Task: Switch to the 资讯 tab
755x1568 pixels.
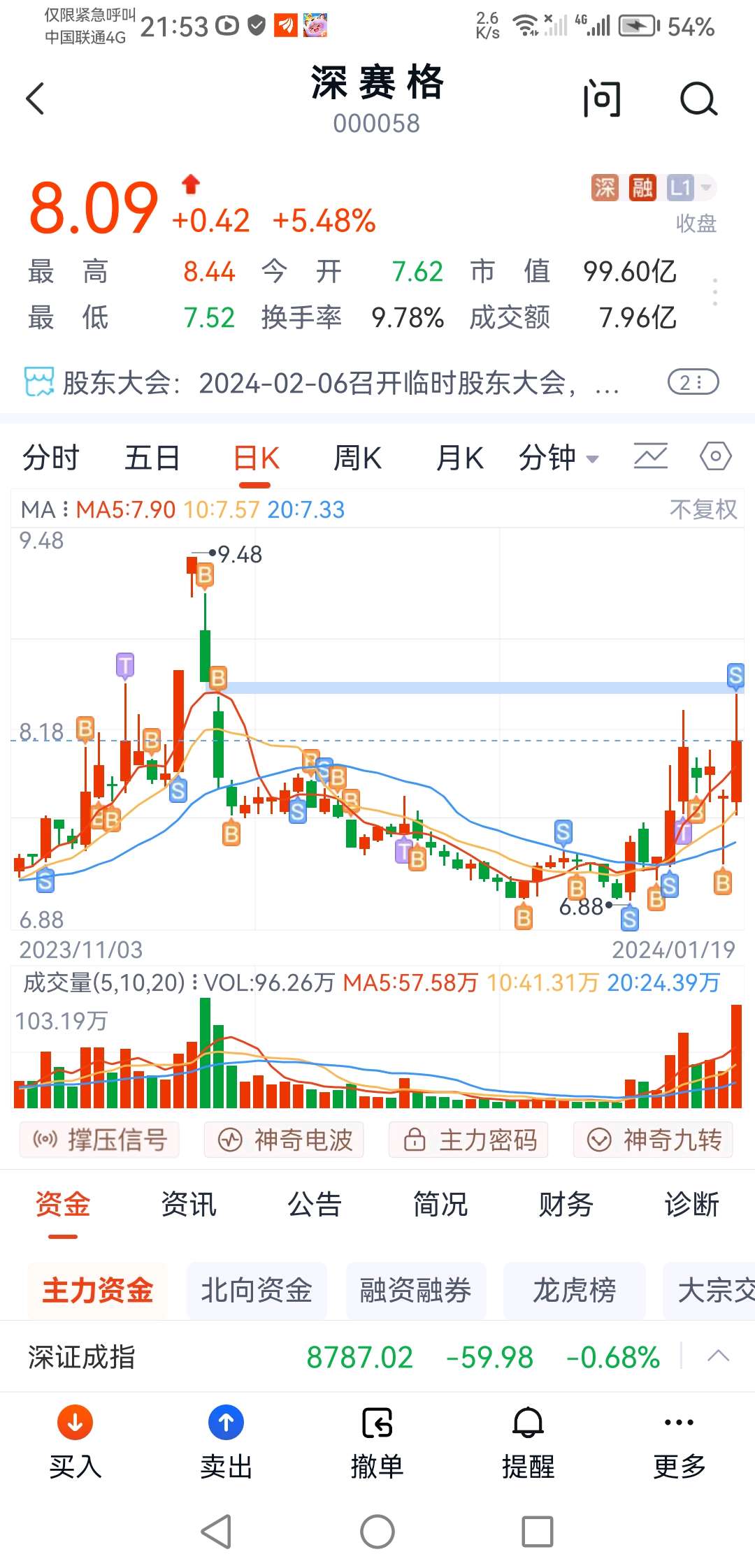Action: [x=189, y=1204]
